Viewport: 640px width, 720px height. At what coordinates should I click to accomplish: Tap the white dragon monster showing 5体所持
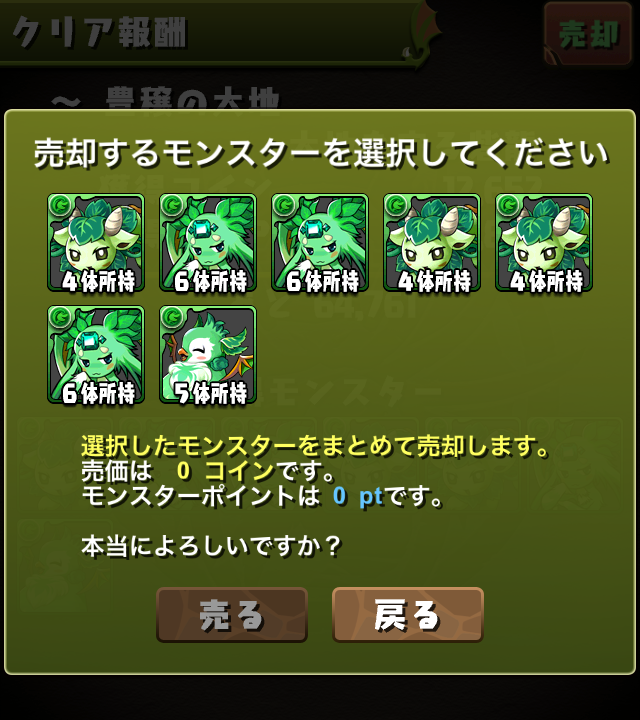click(x=208, y=355)
